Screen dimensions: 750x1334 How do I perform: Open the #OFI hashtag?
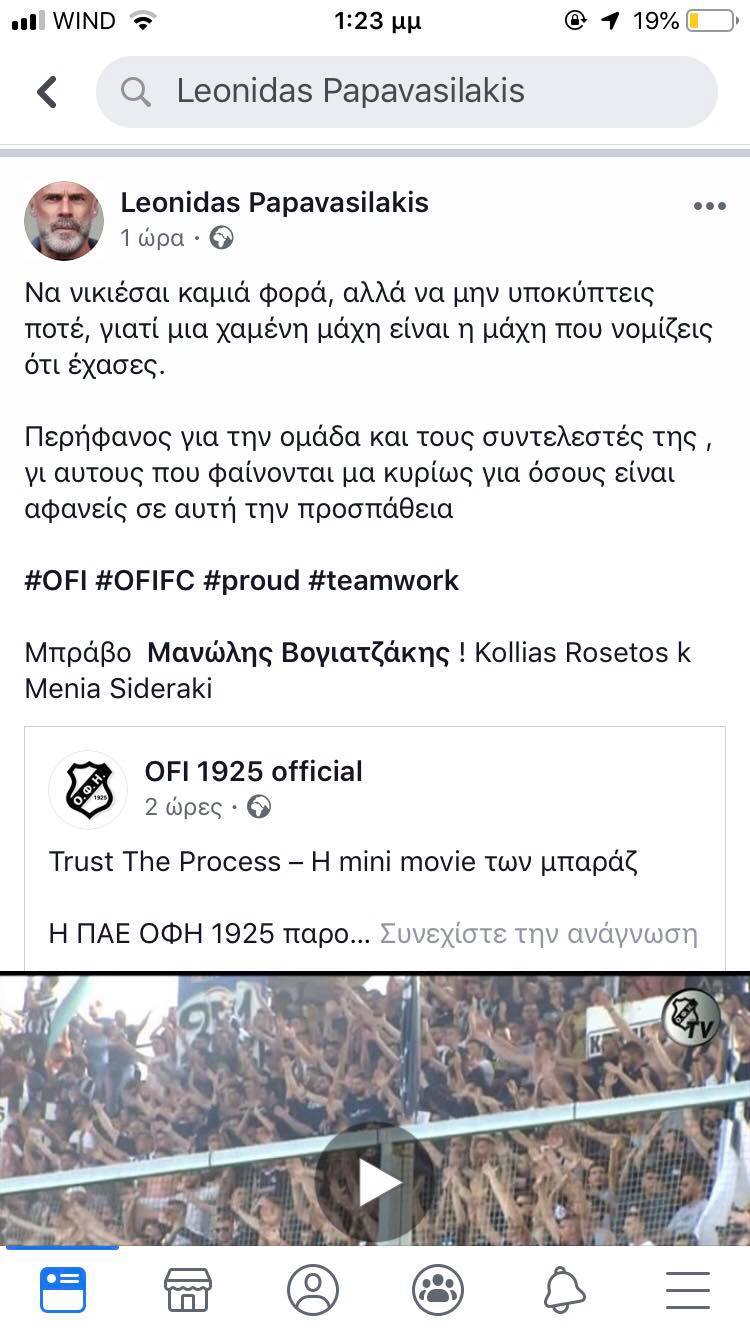[56, 580]
